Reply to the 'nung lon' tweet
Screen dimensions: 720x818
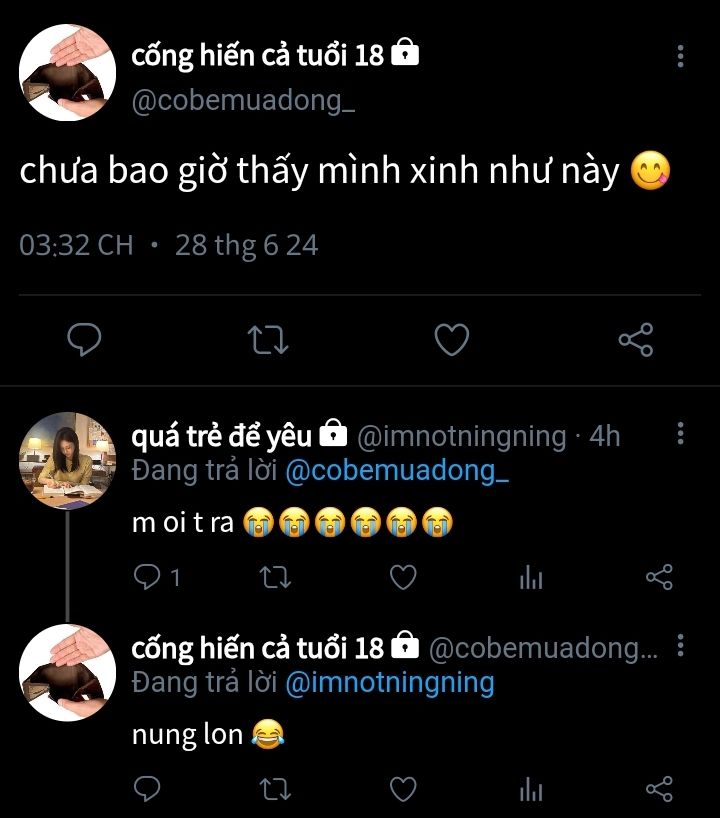point(148,790)
